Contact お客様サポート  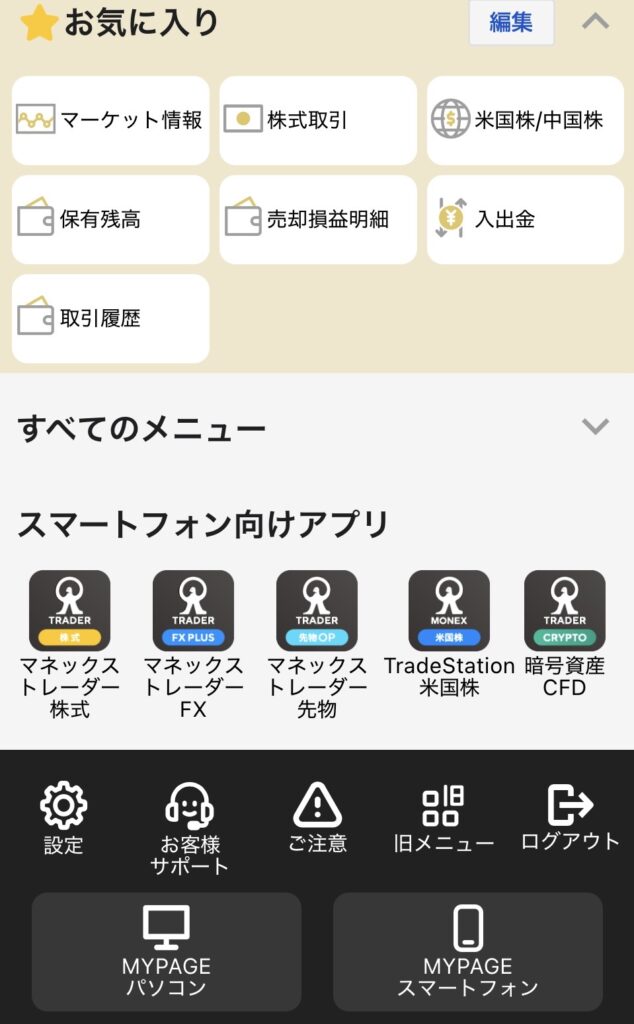click(x=190, y=827)
